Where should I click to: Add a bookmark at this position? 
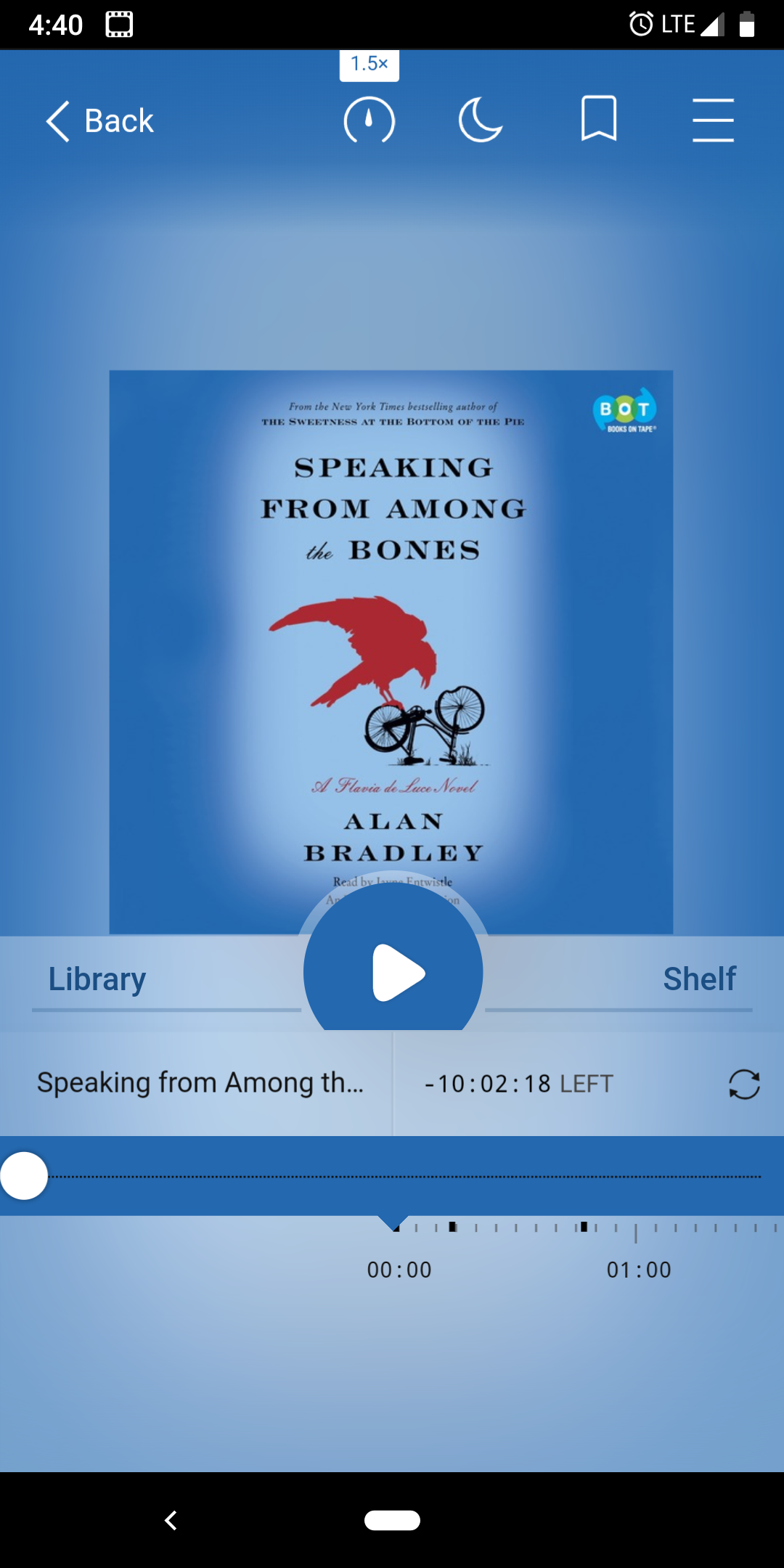tap(599, 118)
